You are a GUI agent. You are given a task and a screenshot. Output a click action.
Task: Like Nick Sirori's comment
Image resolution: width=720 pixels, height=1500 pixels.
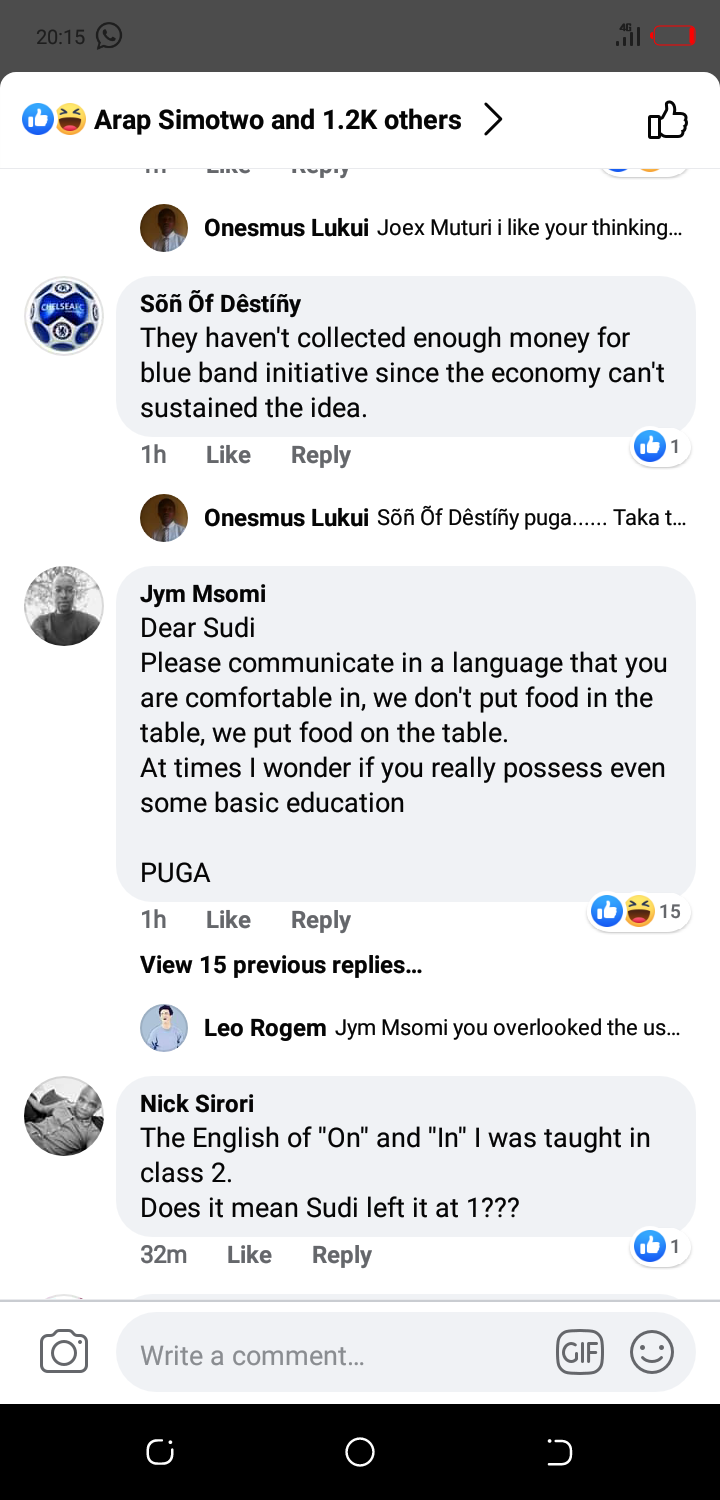249,1255
